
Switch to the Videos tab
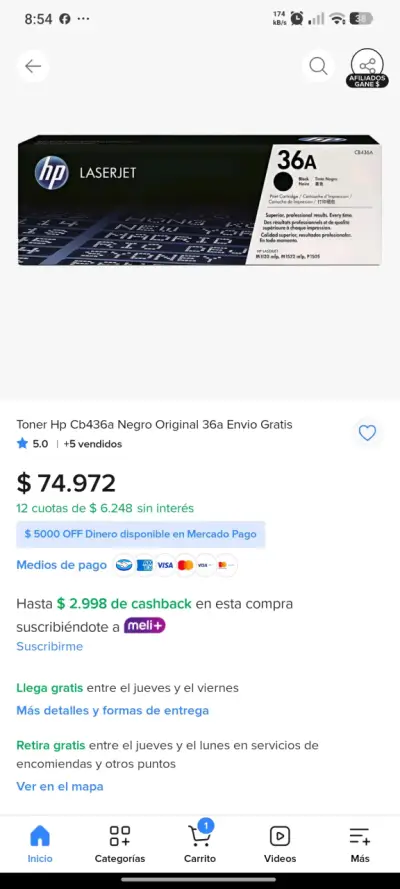280,844
